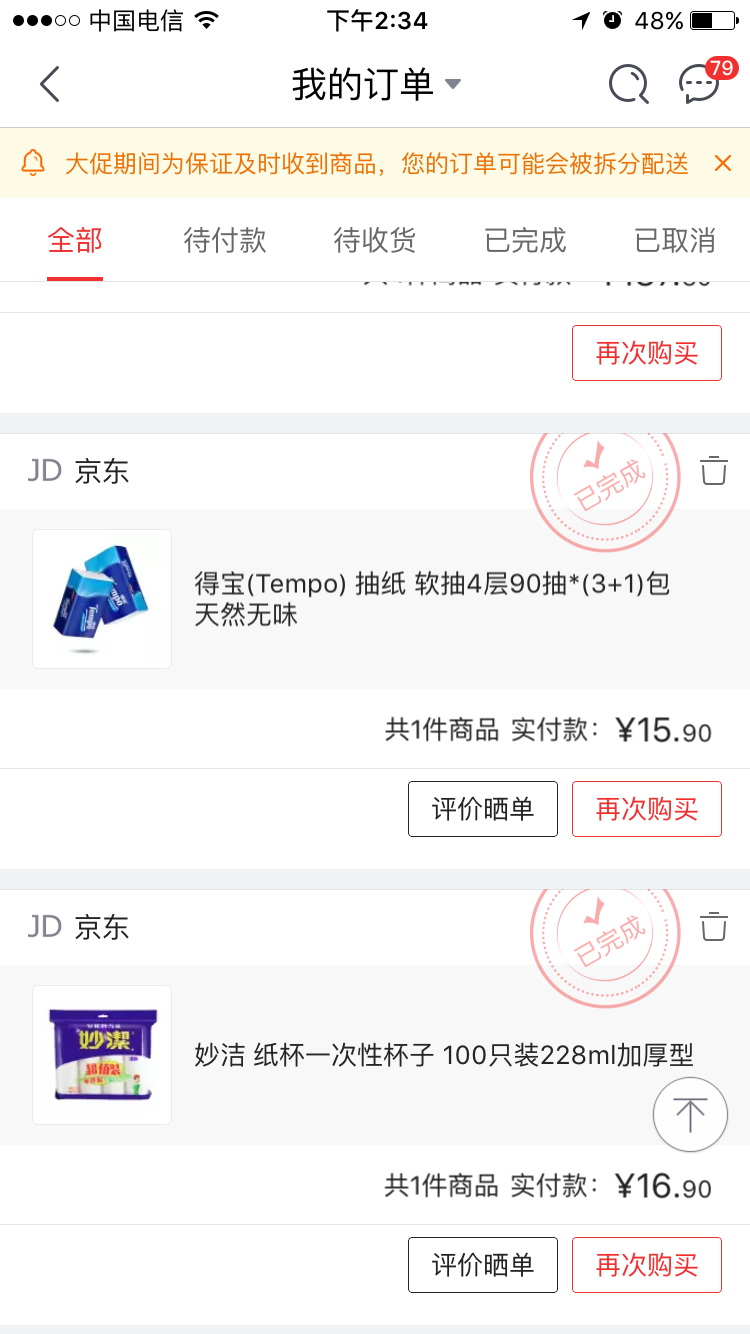Open the 已取消 orders tab
Viewport: 750px width, 1334px height.
click(675, 240)
